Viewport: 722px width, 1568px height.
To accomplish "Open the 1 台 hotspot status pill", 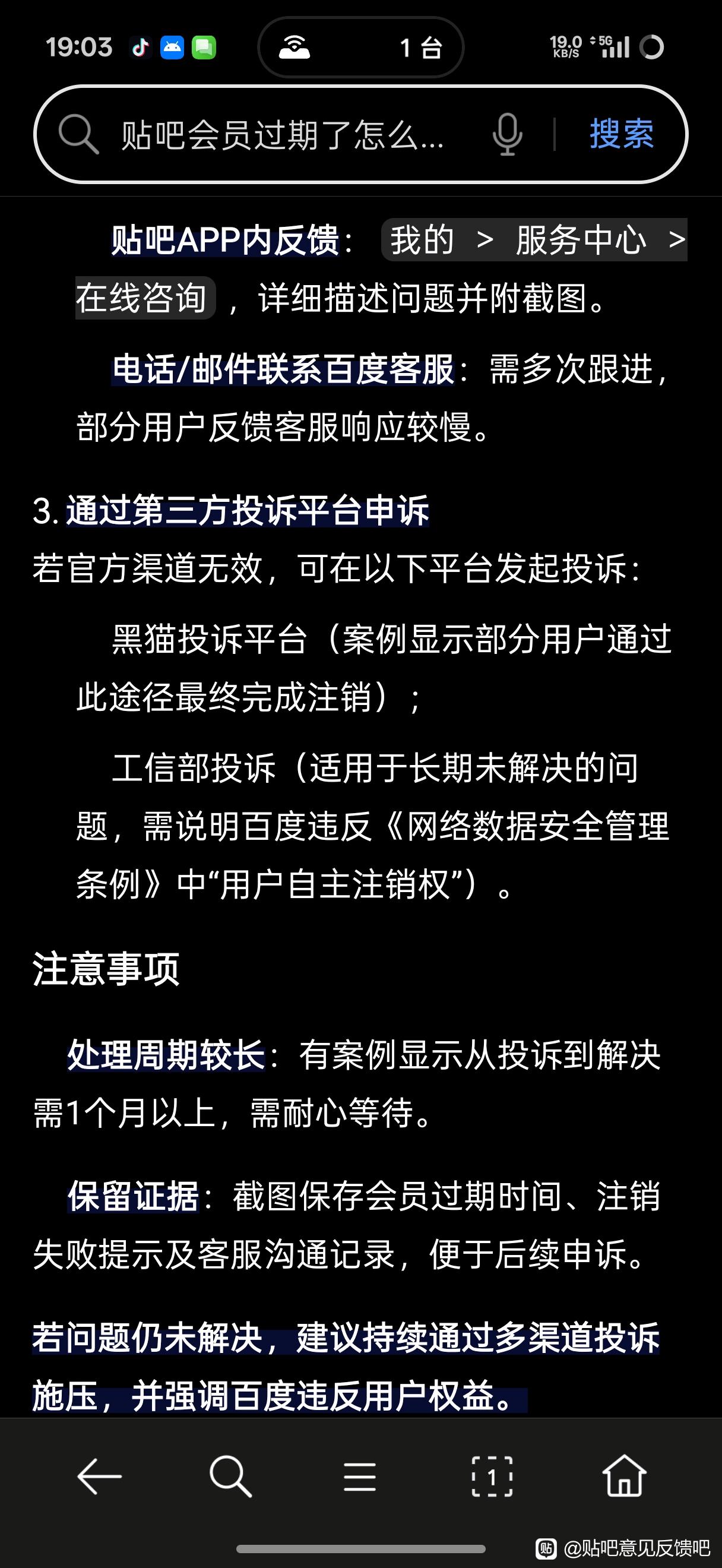I will [360, 48].
